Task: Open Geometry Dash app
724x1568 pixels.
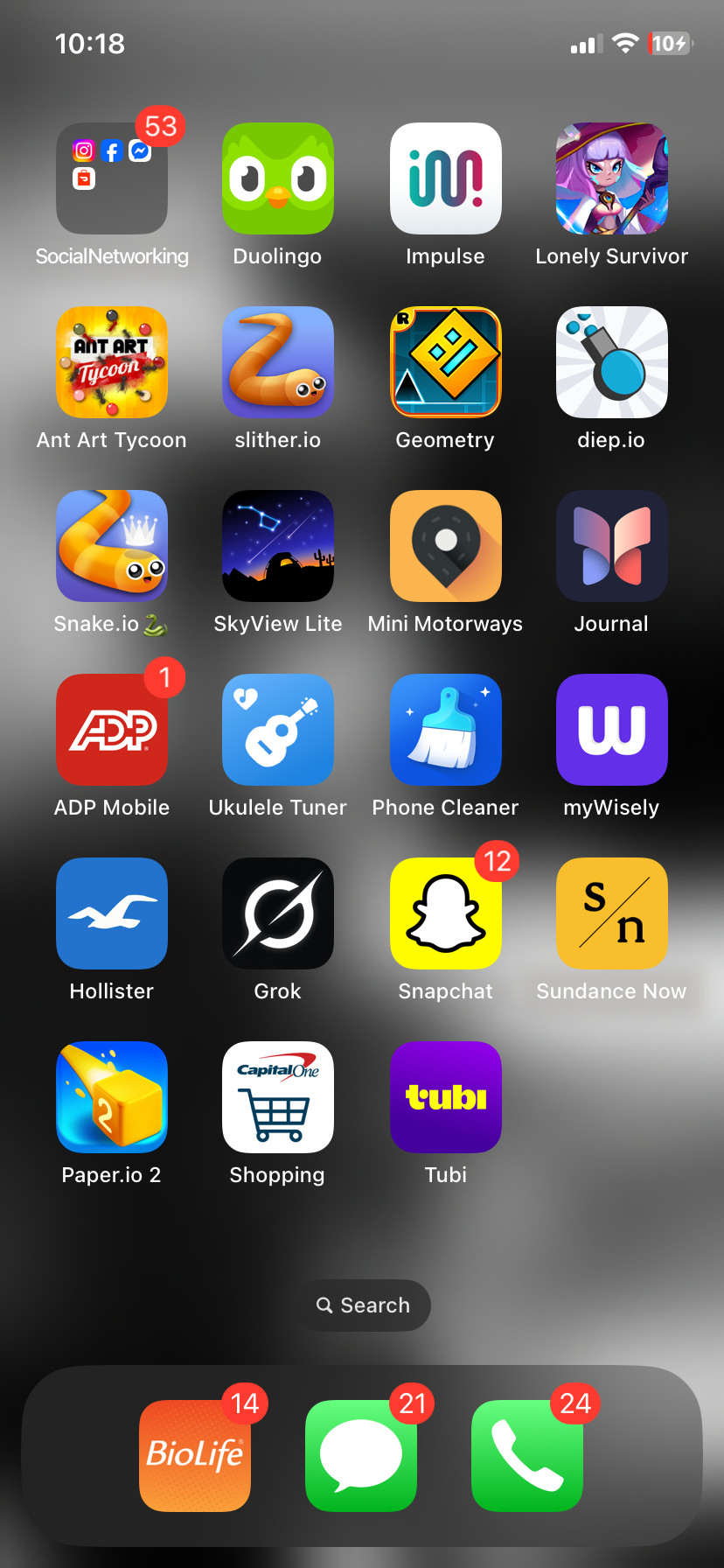Action: pos(445,362)
